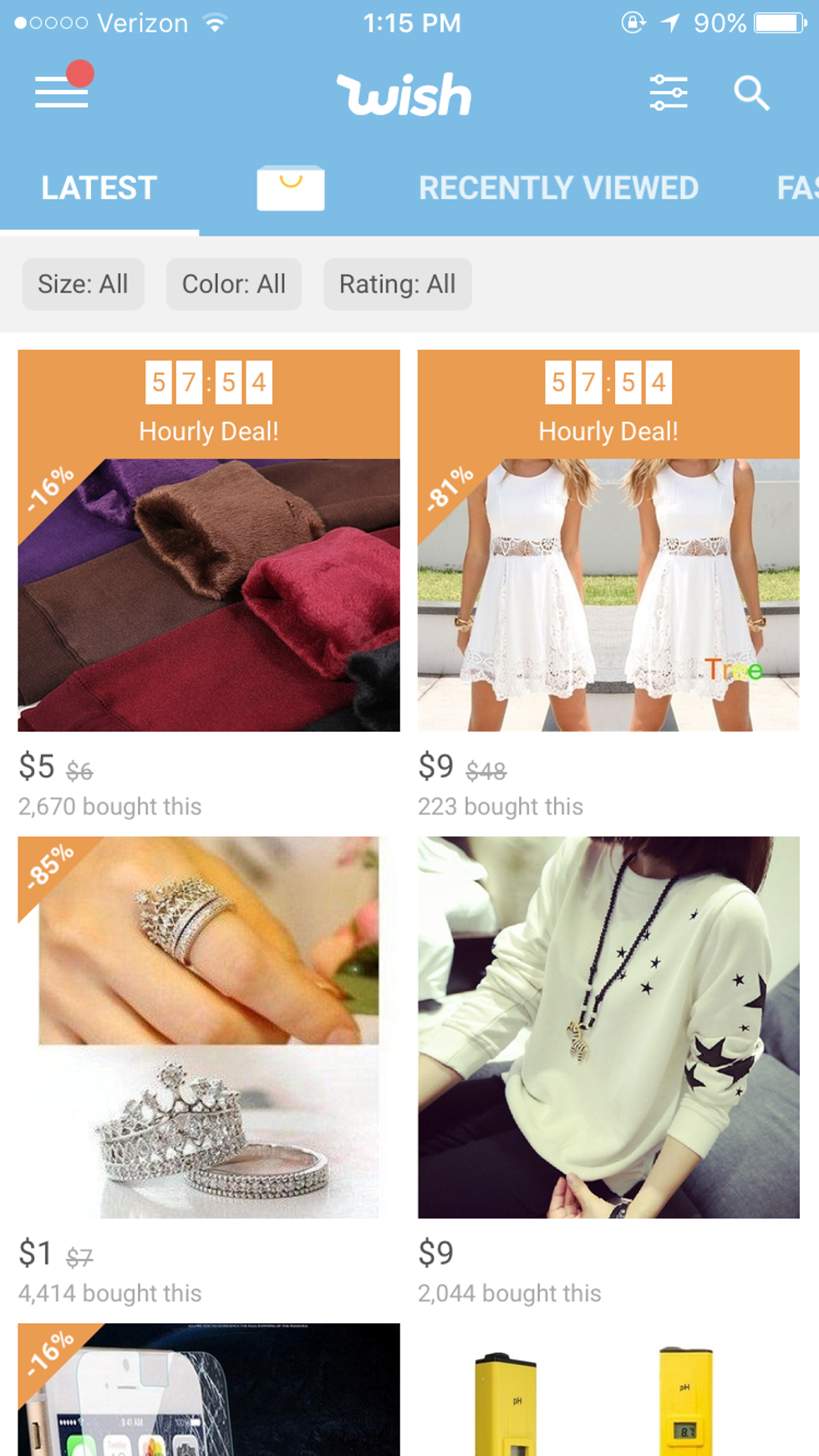Open the search magnifier
819x1456 pixels.
click(x=751, y=93)
